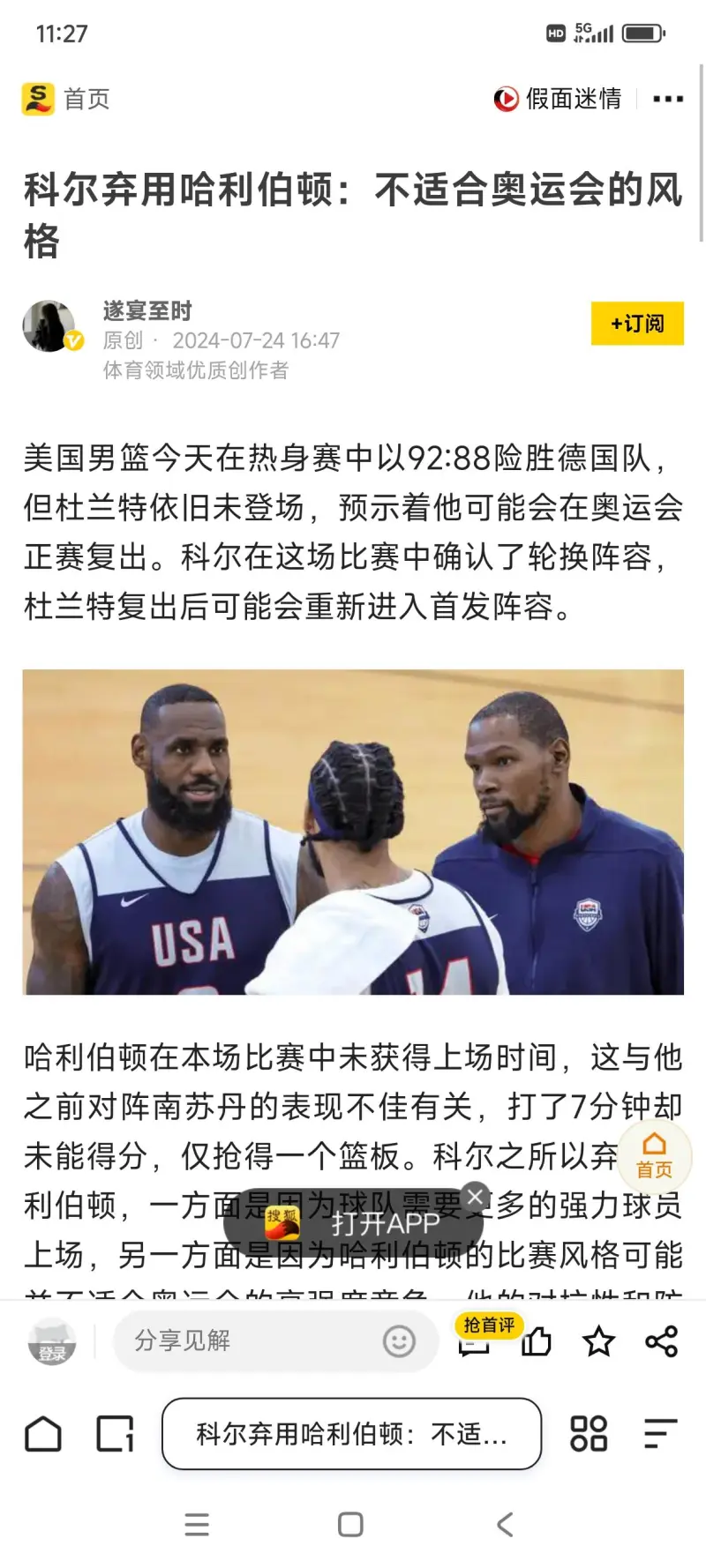Like this article with thumbs-up
The height and width of the screenshot is (1568, 706).
pyautogui.click(x=536, y=1342)
